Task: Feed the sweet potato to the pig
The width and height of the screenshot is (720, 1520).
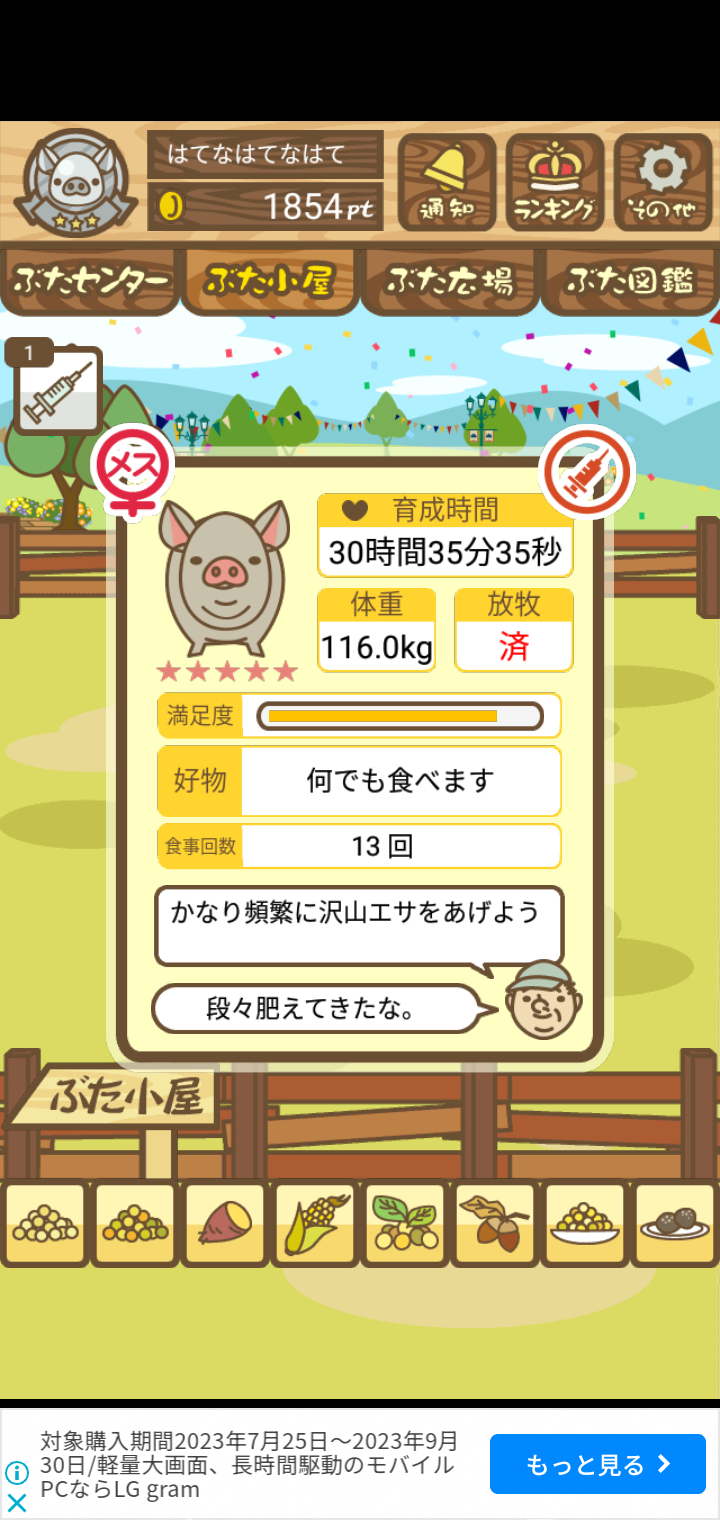Action: coord(224,1224)
